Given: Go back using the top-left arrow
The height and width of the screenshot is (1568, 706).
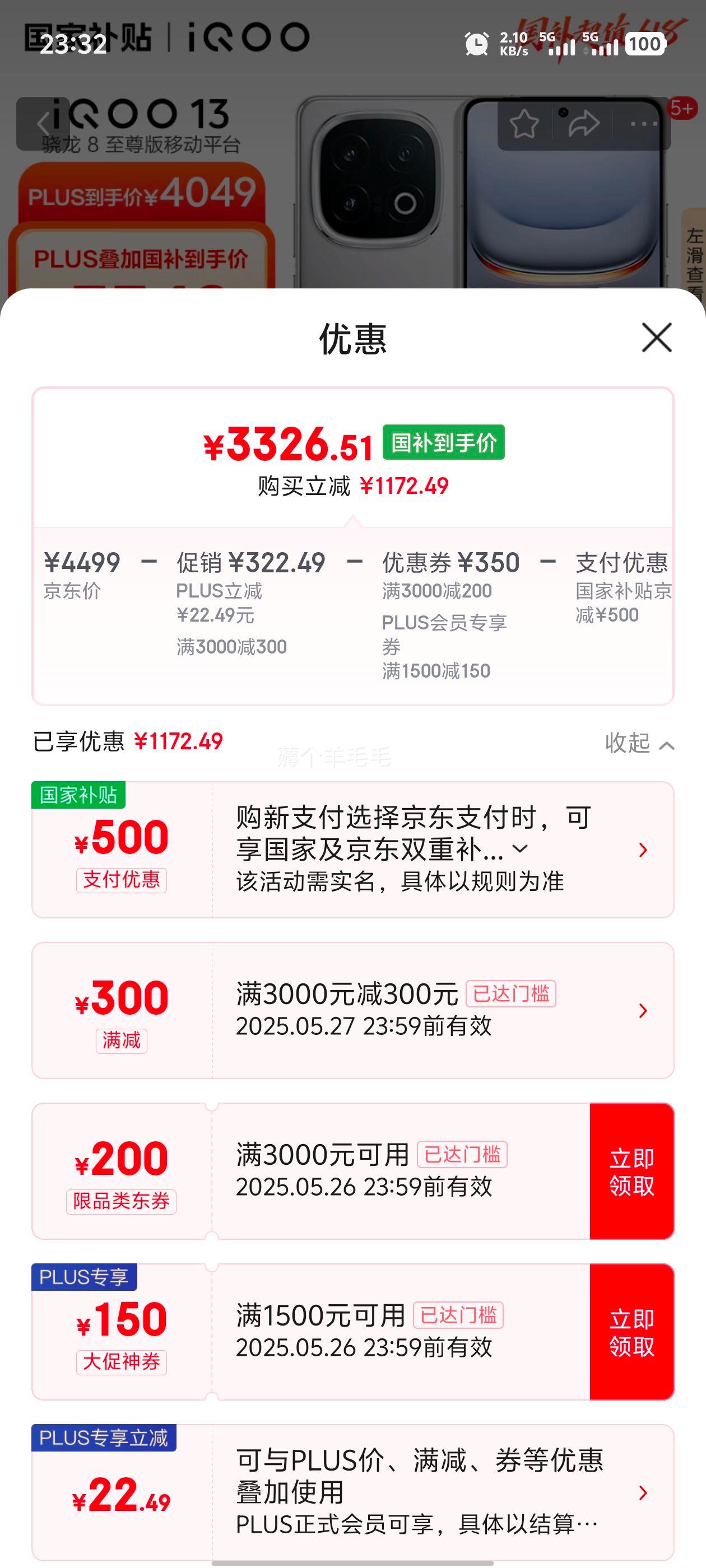Looking at the screenshot, I should (x=43, y=124).
